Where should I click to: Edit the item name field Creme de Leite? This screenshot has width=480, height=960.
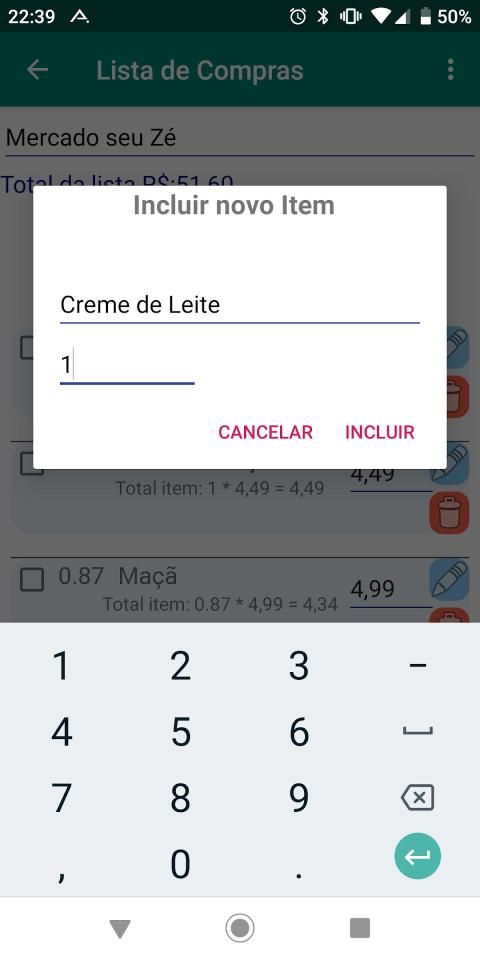[x=239, y=305]
